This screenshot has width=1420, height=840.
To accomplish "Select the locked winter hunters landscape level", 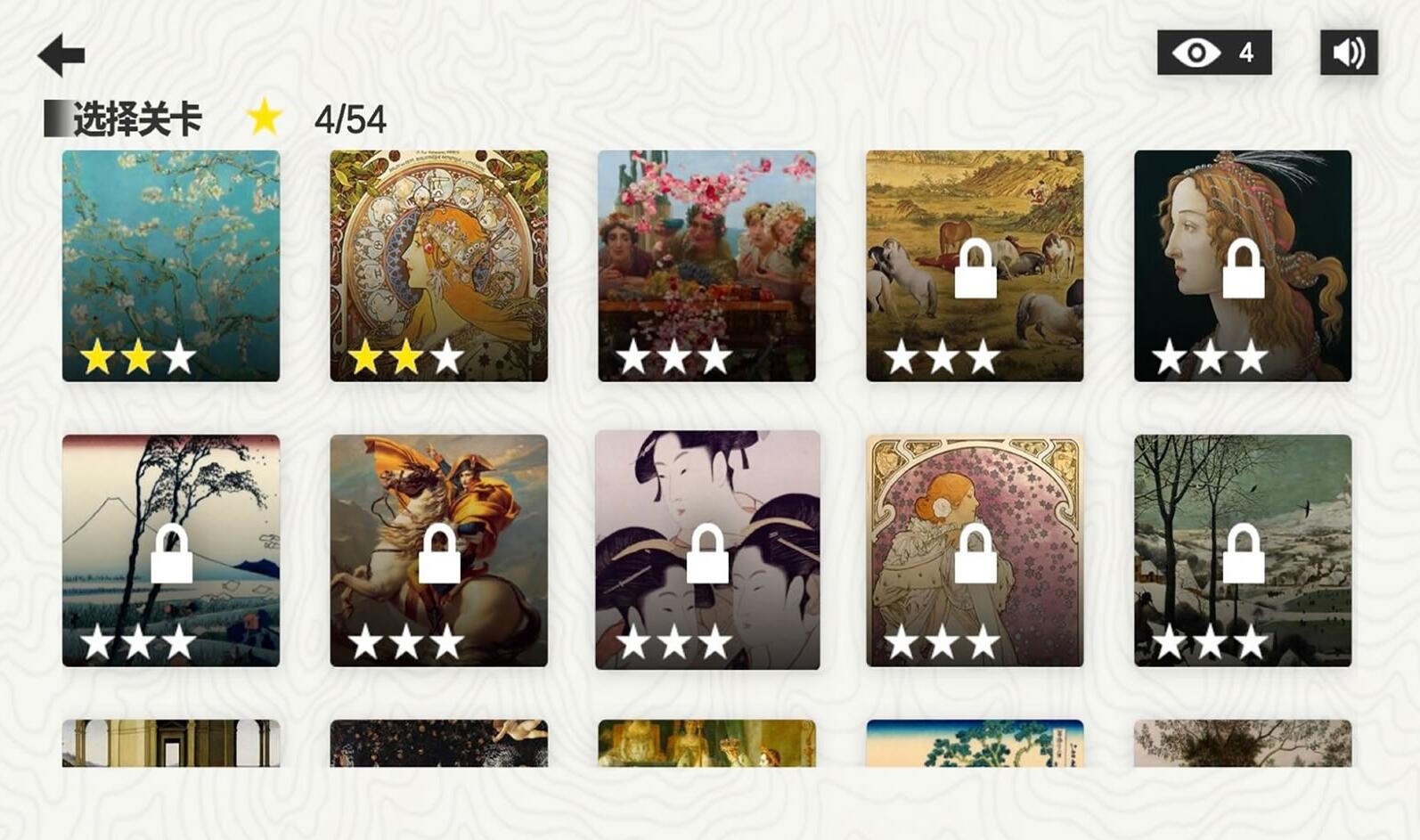I will [x=1242, y=550].
